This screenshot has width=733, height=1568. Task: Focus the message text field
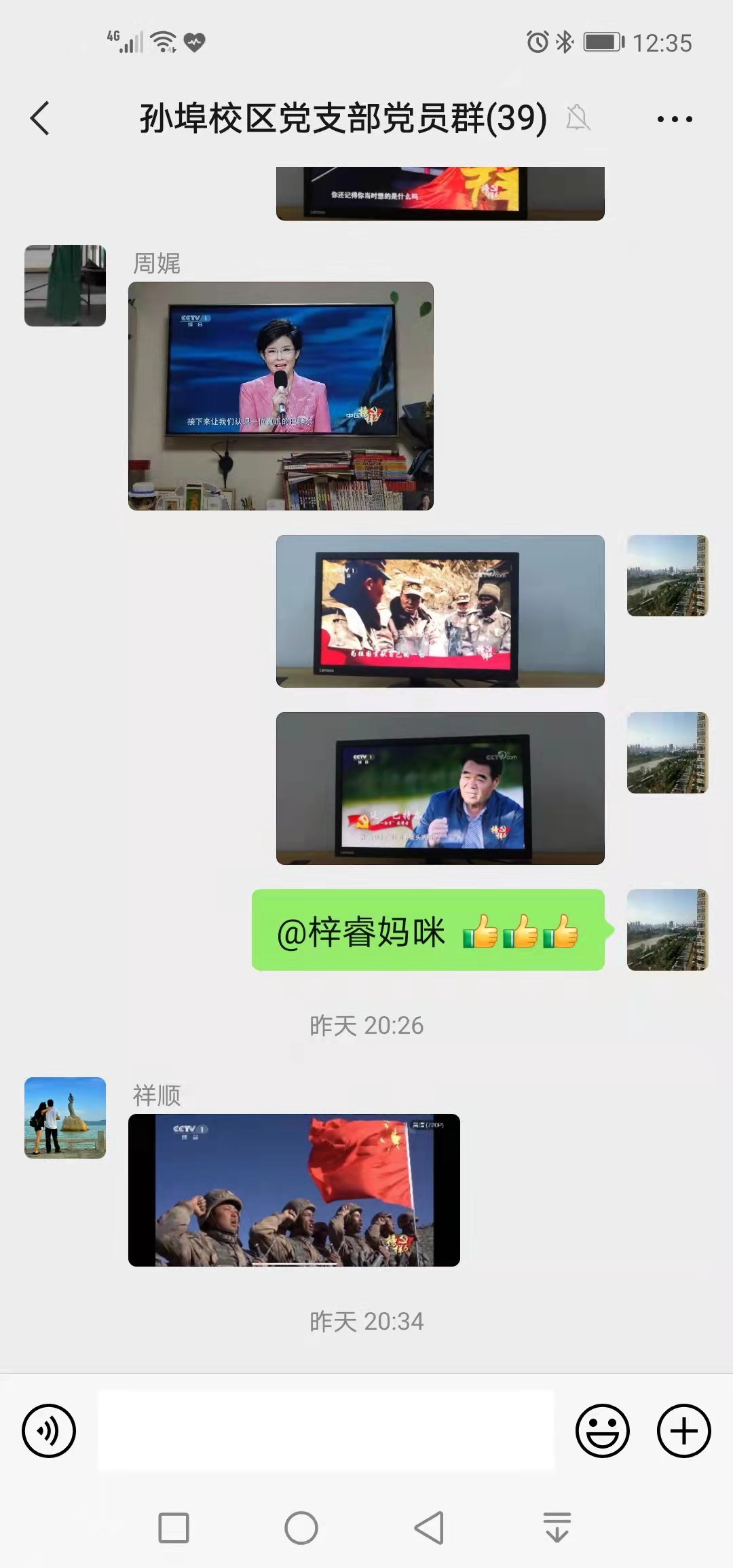point(326,1431)
